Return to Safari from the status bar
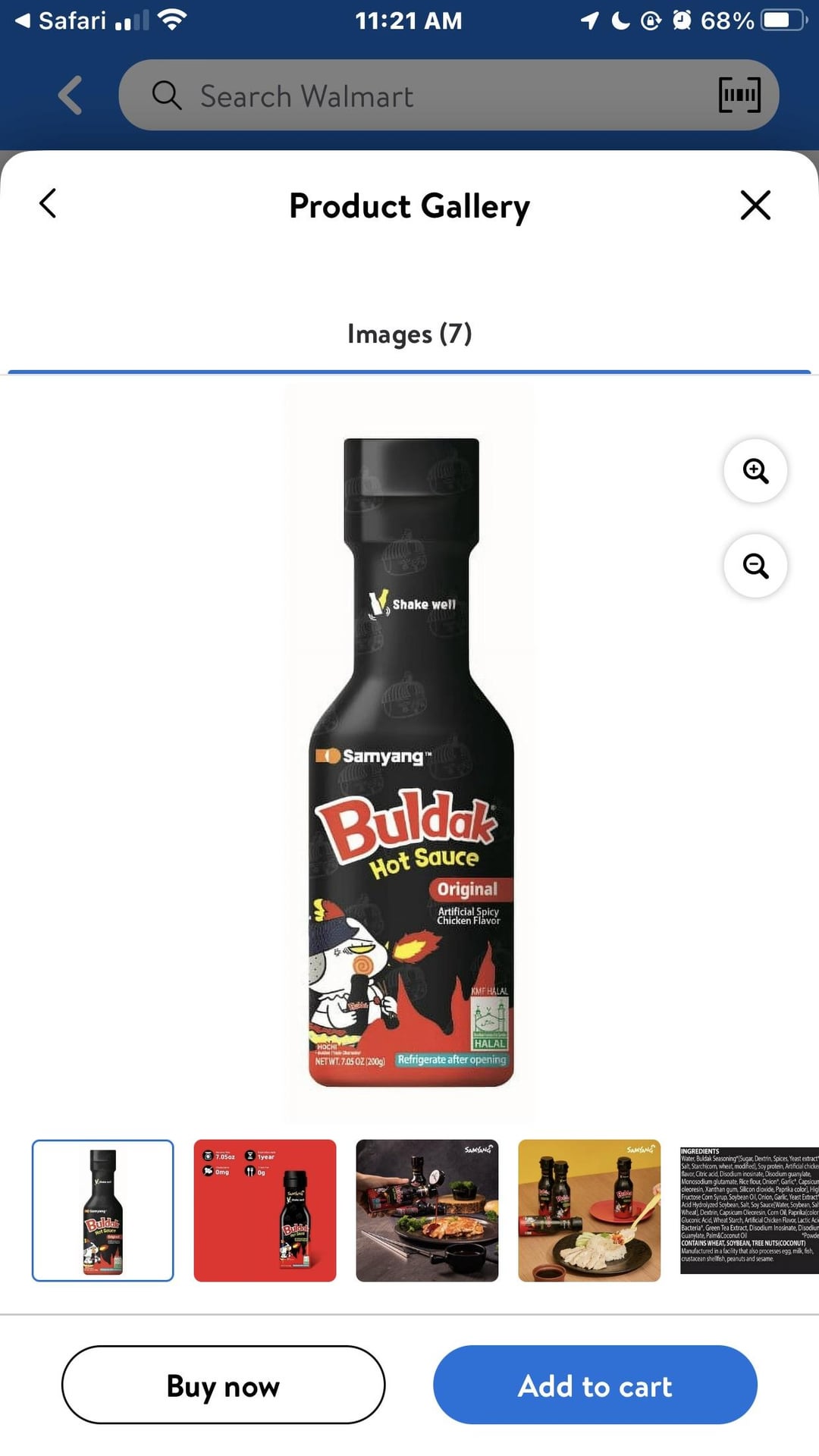 61,20
